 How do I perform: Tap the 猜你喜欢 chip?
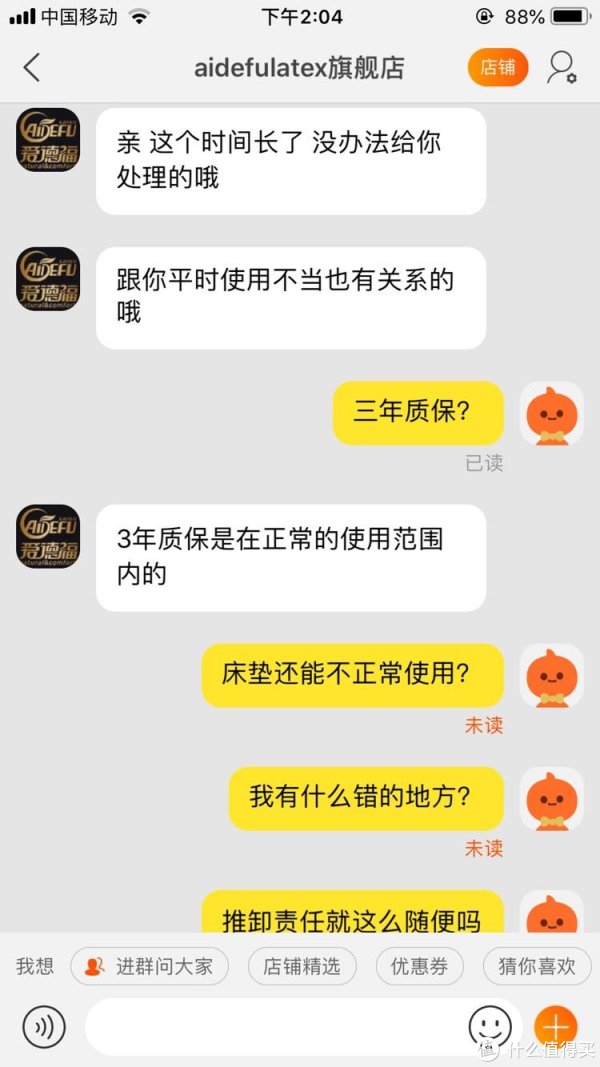(537, 966)
